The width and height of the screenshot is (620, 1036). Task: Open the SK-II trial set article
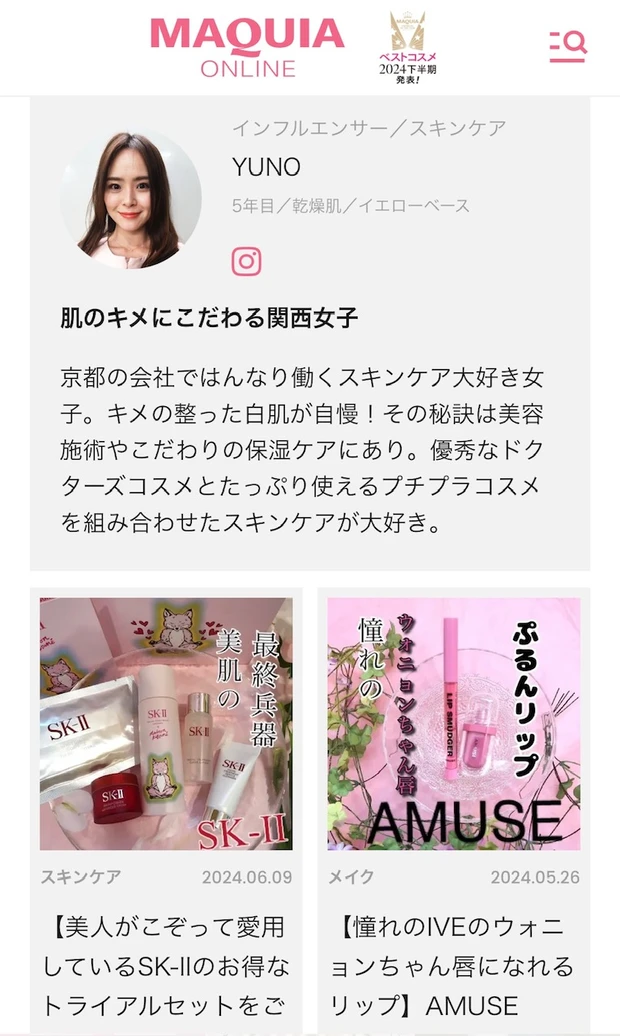pos(166,724)
